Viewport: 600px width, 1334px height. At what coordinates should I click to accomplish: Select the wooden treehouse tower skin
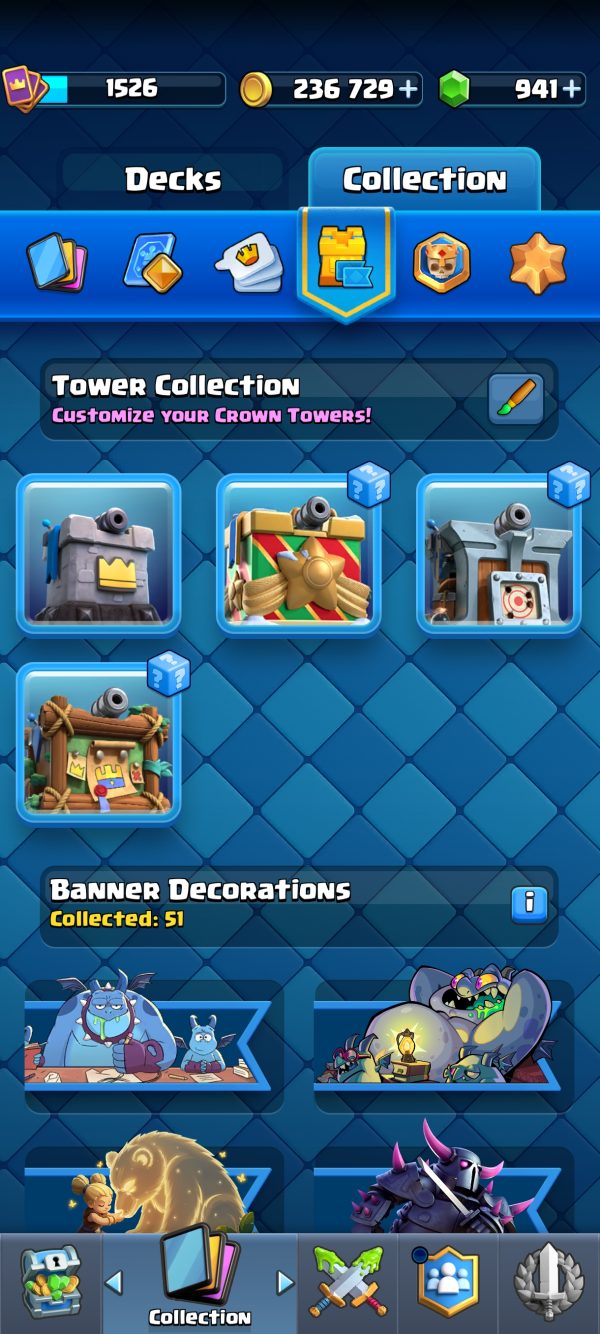[99, 742]
